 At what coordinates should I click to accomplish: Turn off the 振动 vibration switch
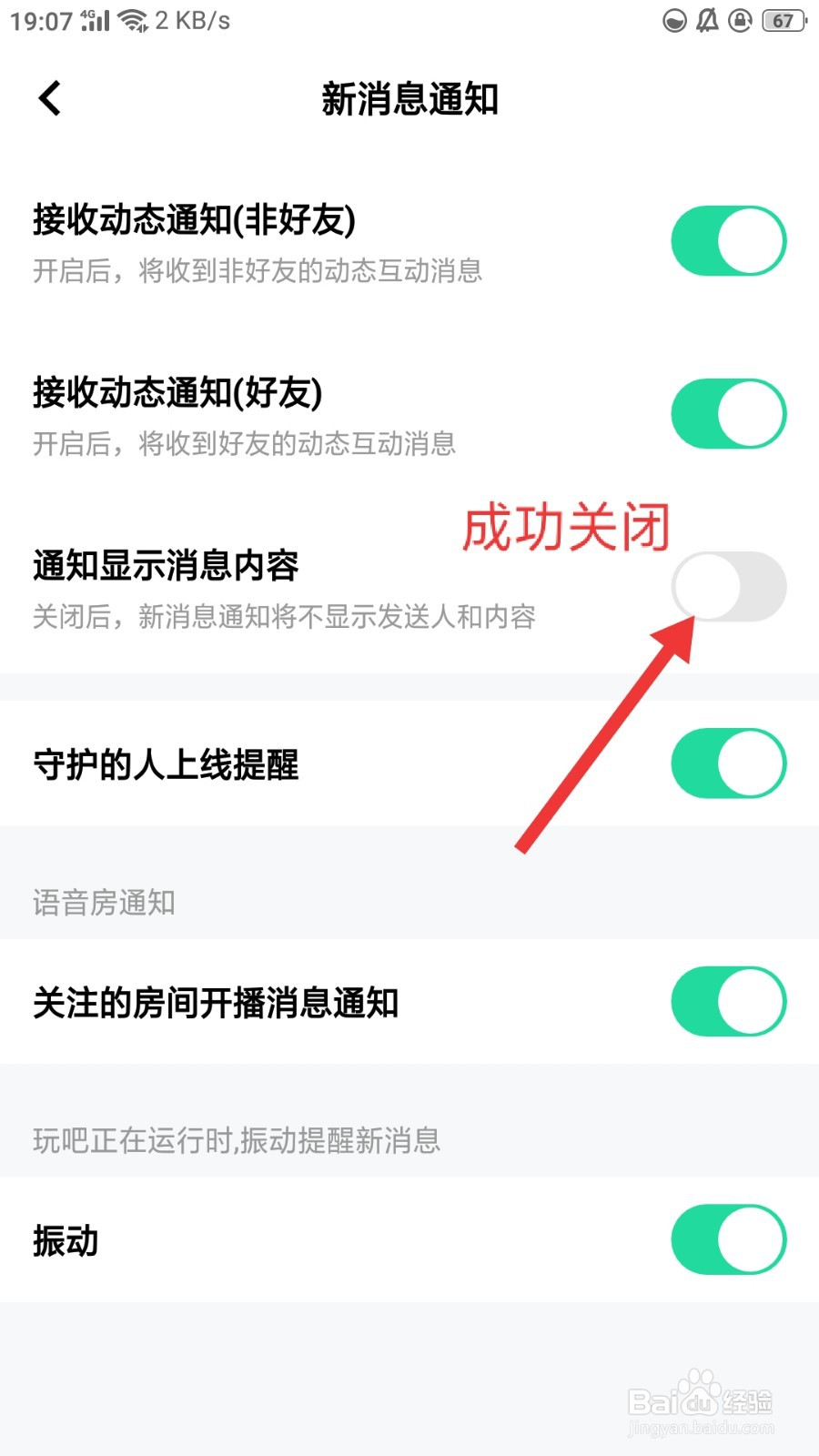click(x=727, y=1239)
